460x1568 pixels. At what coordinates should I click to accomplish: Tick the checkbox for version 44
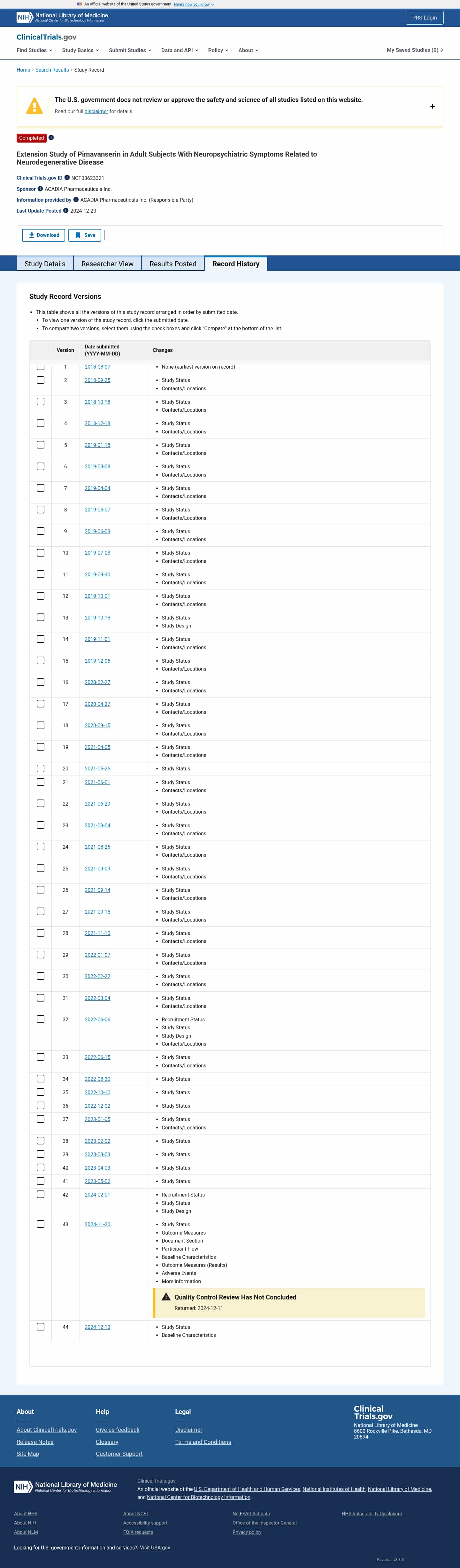click(40, 1326)
